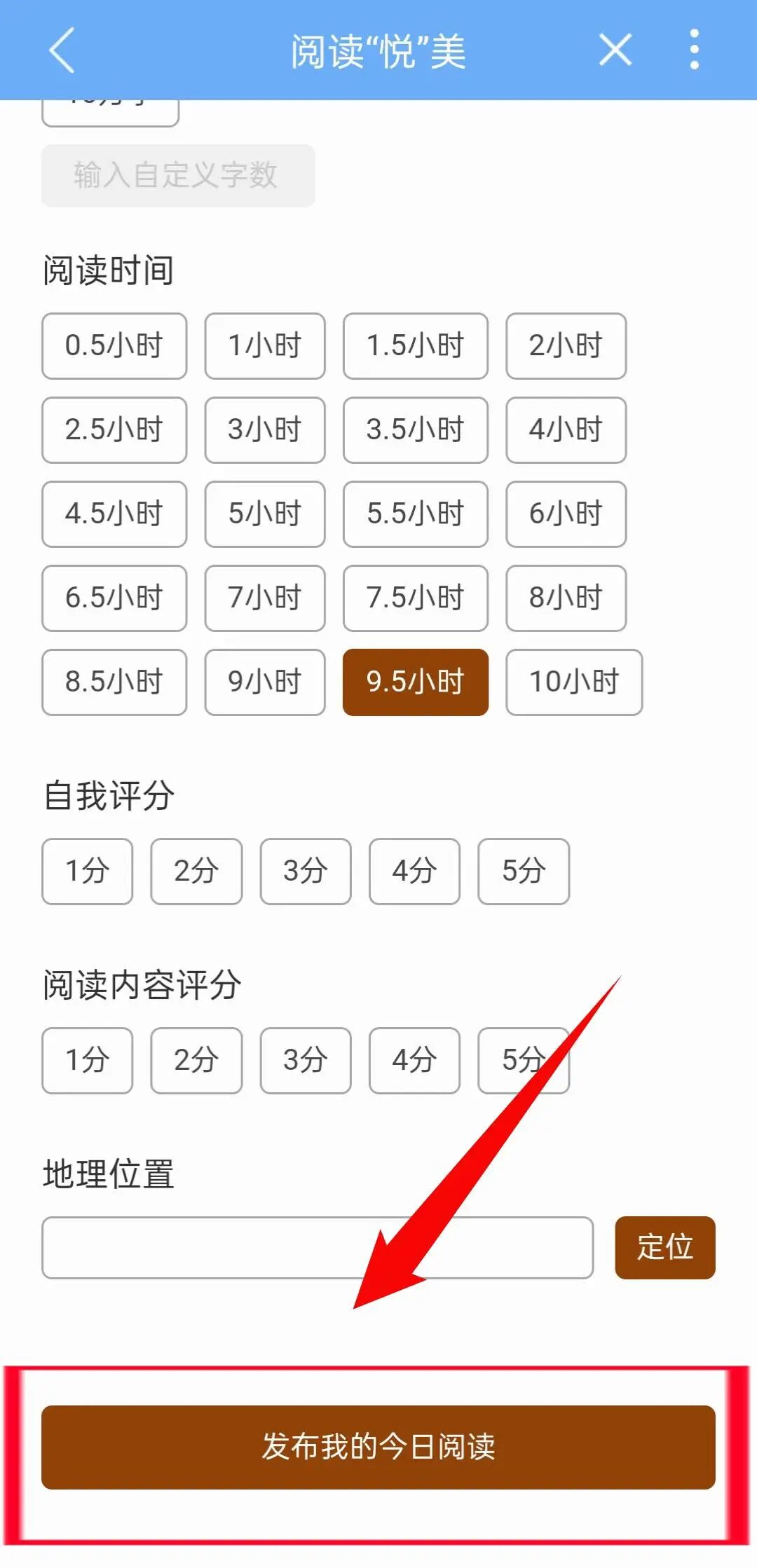Pick the 3.5小时 reading time chip
The height and width of the screenshot is (1568, 757).
tap(415, 430)
